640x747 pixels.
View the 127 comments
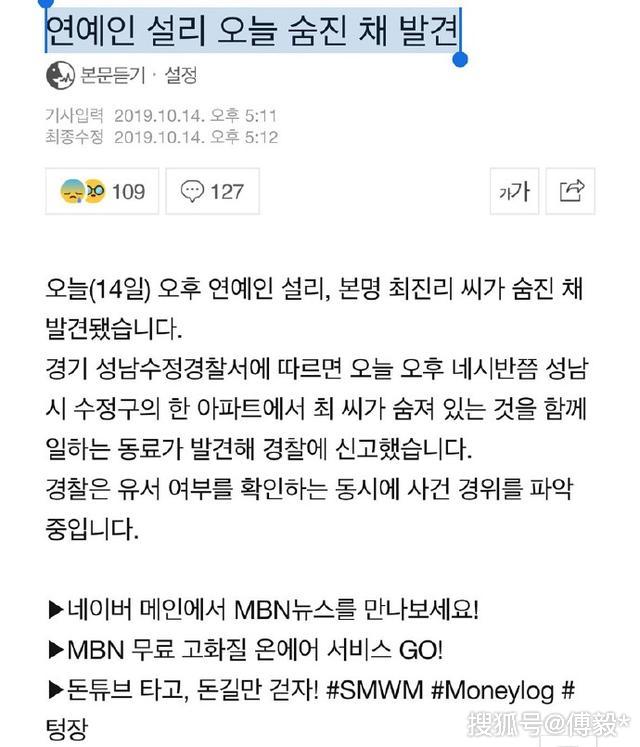(212, 190)
